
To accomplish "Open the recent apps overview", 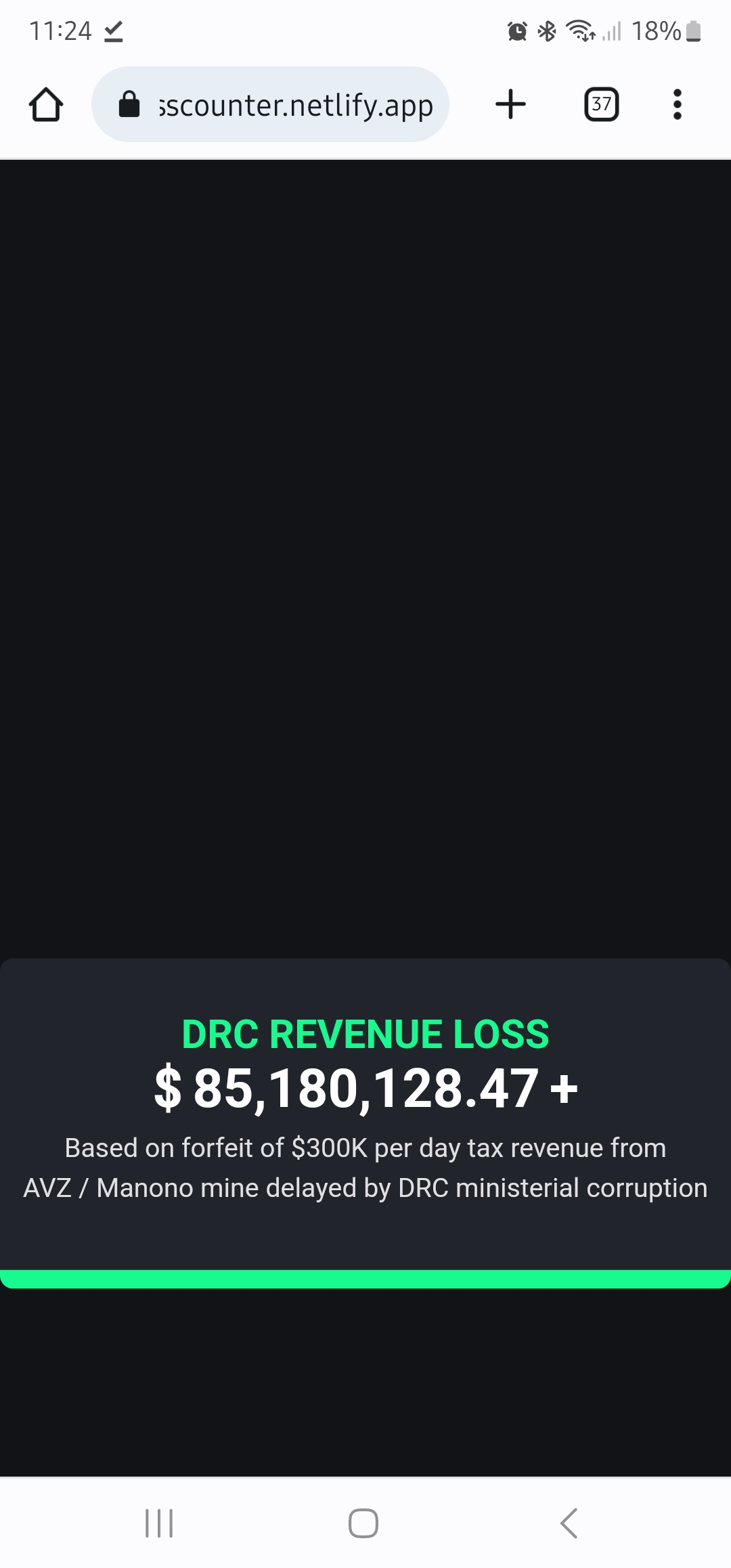I will (159, 1523).
